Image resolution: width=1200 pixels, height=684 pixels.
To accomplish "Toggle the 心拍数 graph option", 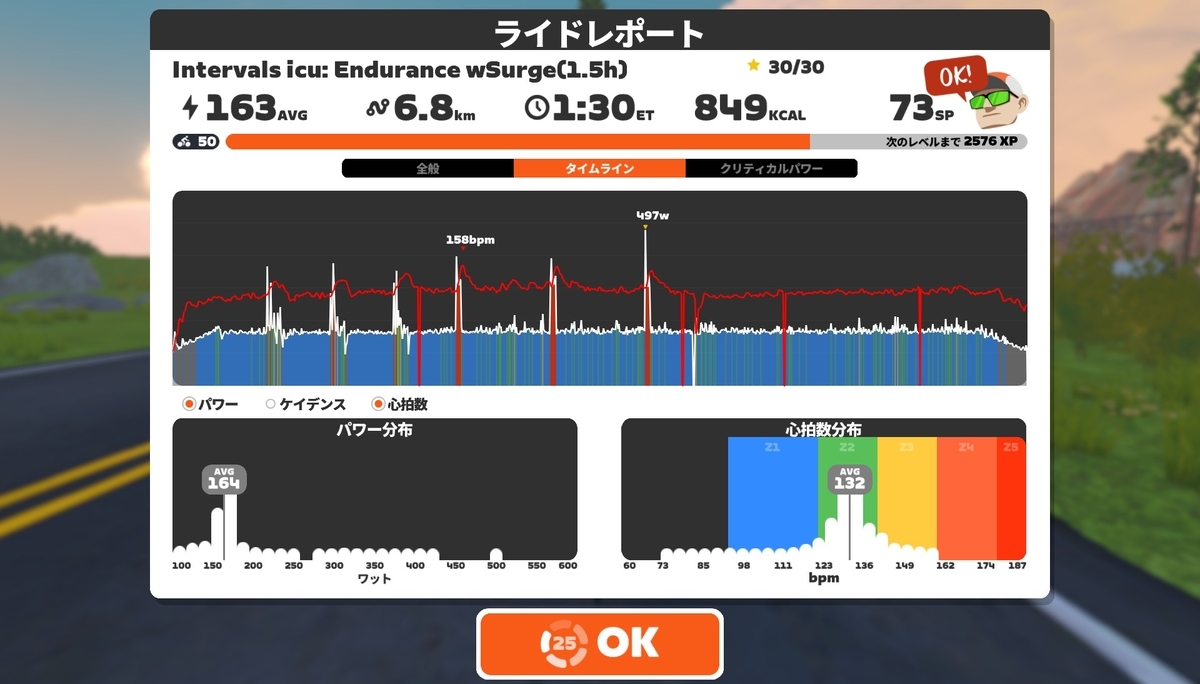I will coord(399,404).
